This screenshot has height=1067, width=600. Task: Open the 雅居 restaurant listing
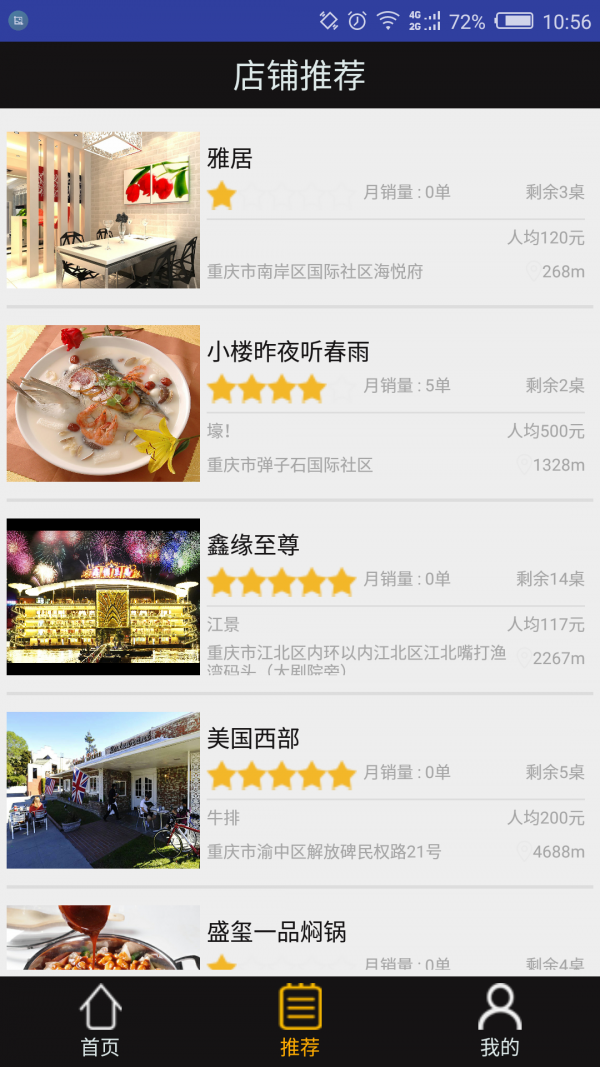pos(300,210)
